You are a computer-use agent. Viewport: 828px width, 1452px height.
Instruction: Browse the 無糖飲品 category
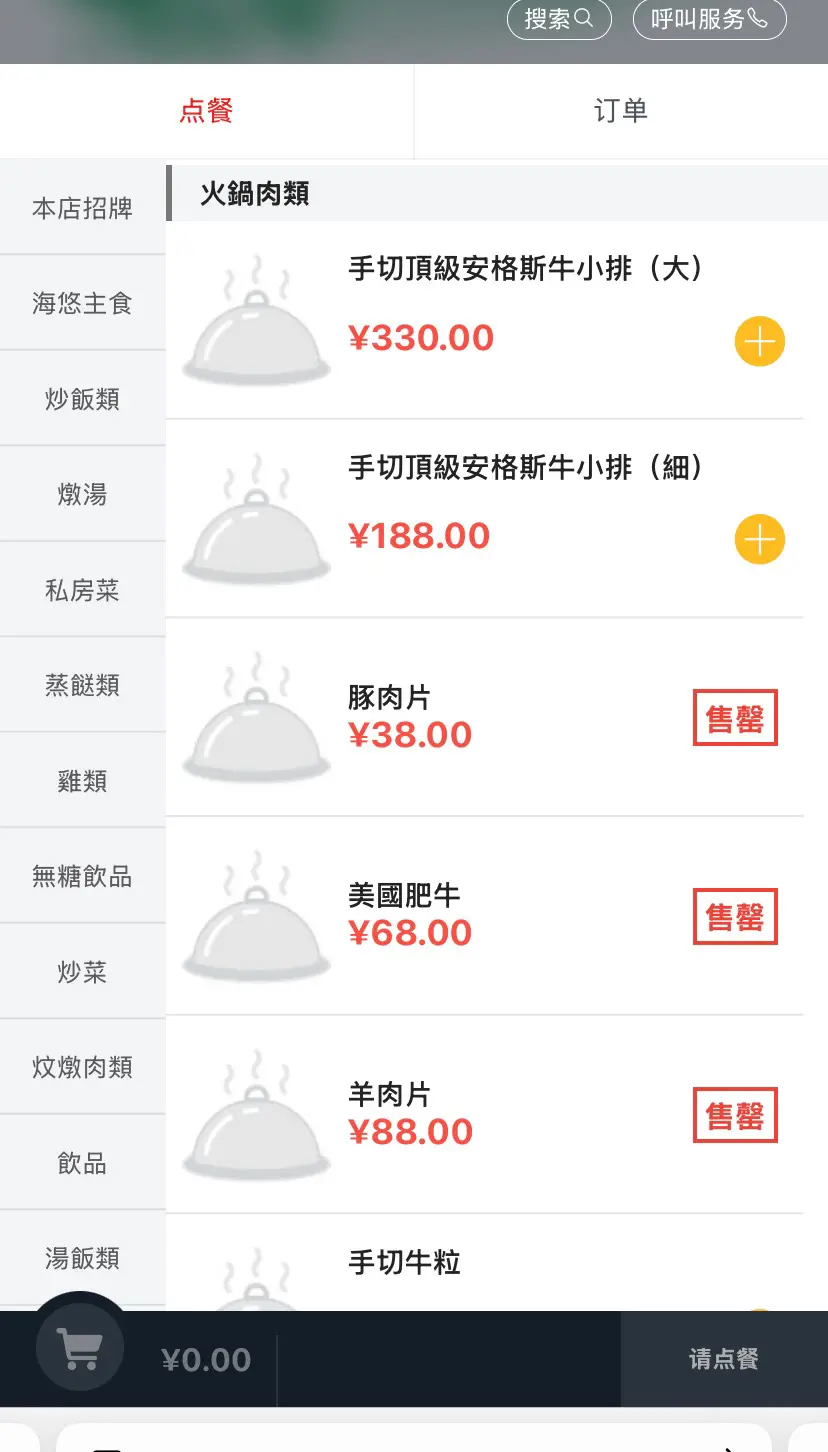click(82, 876)
